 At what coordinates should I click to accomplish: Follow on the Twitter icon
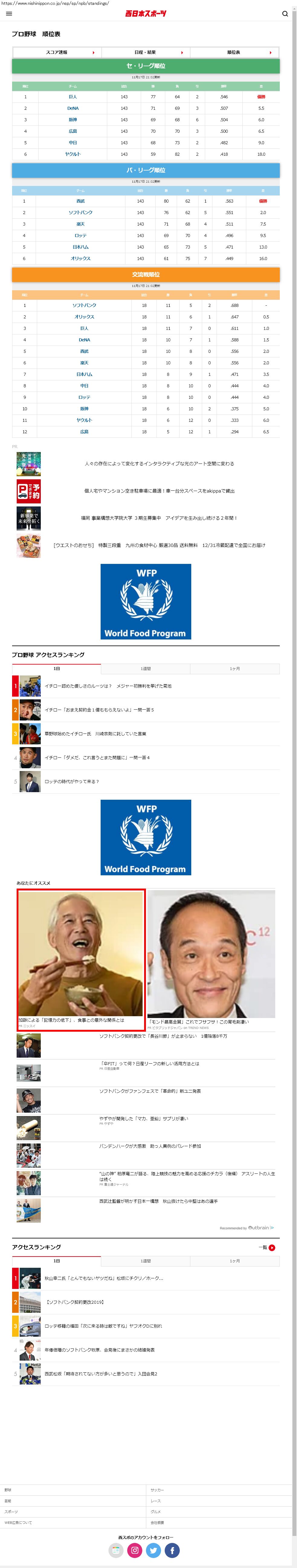pos(153,1550)
